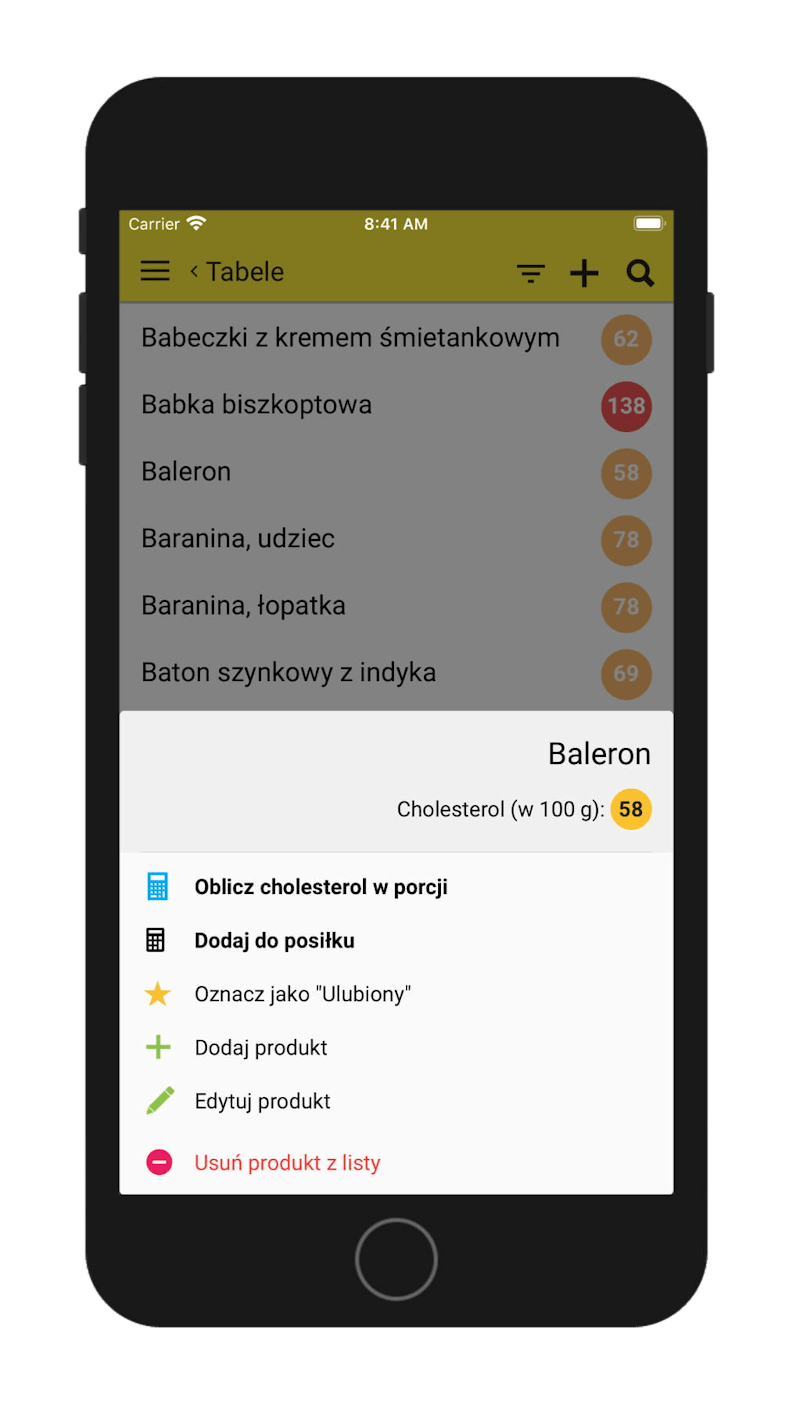The image size is (800, 1424).
Task: Tap the plus icon in toolbar
Action: (x=584, y=272)
